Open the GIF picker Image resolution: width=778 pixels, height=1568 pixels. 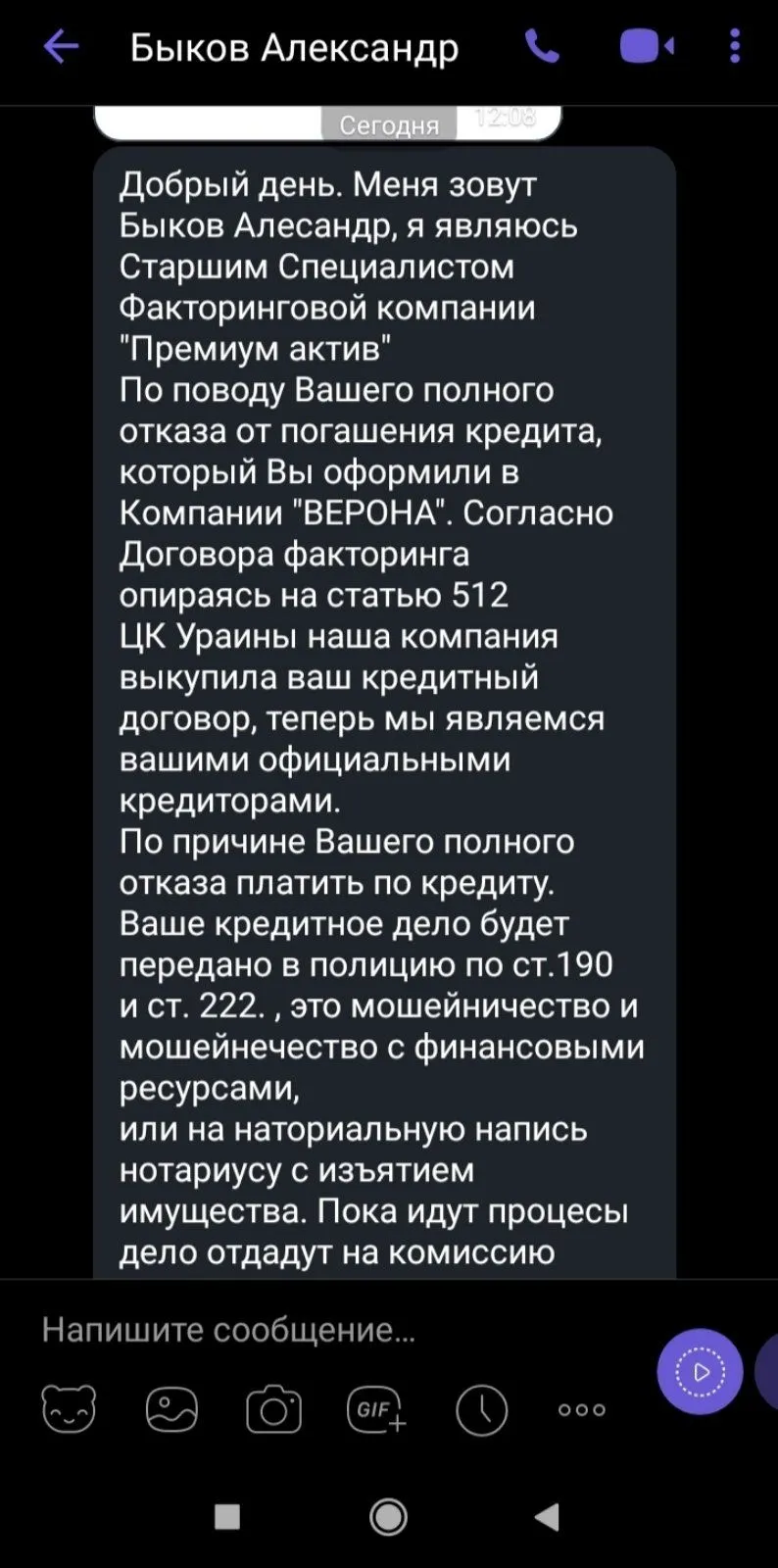click(x=377, y=1411)
